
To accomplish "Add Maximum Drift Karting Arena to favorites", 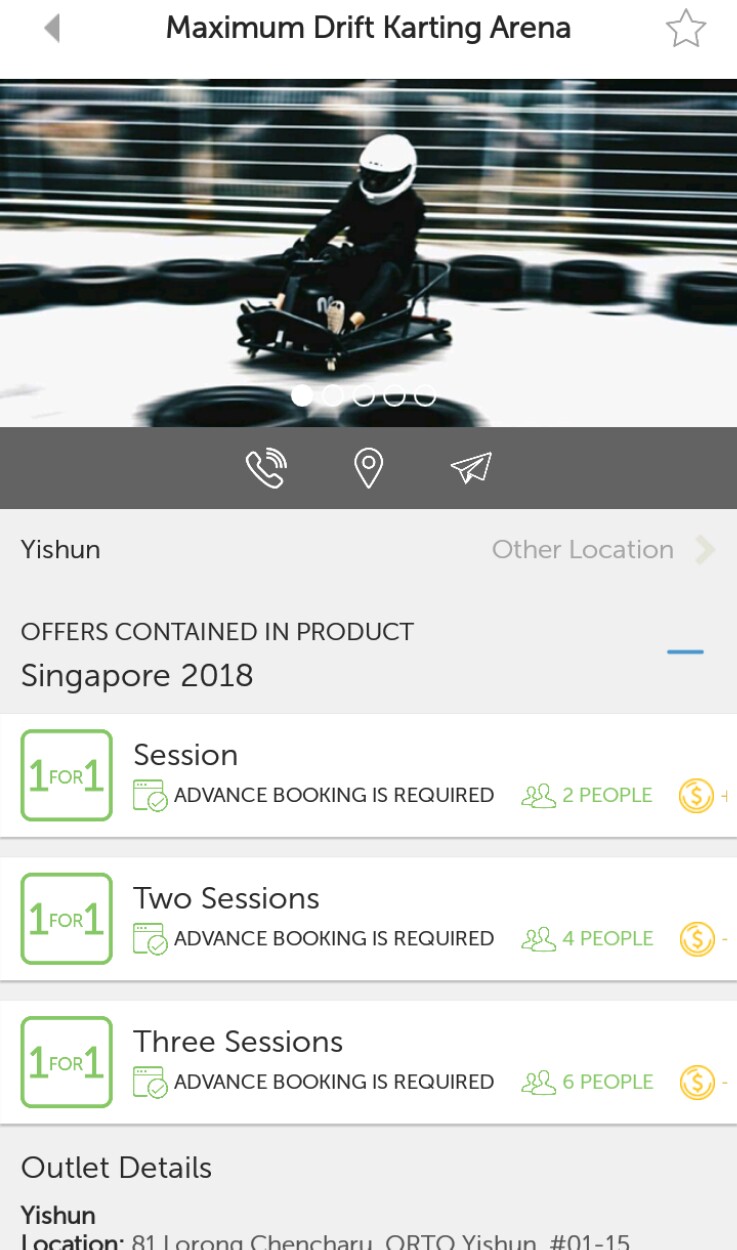I will pyautogui.click(x=686, y=29).
